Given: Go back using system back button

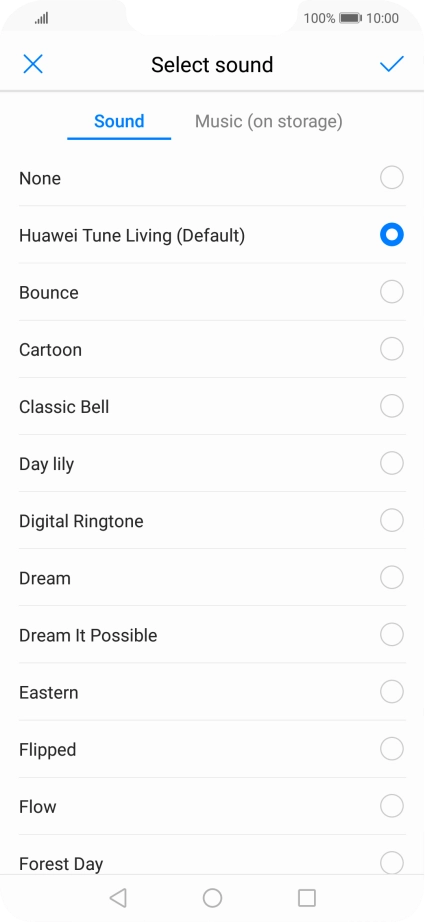Looking at the screenshot, I should point(118,898).
